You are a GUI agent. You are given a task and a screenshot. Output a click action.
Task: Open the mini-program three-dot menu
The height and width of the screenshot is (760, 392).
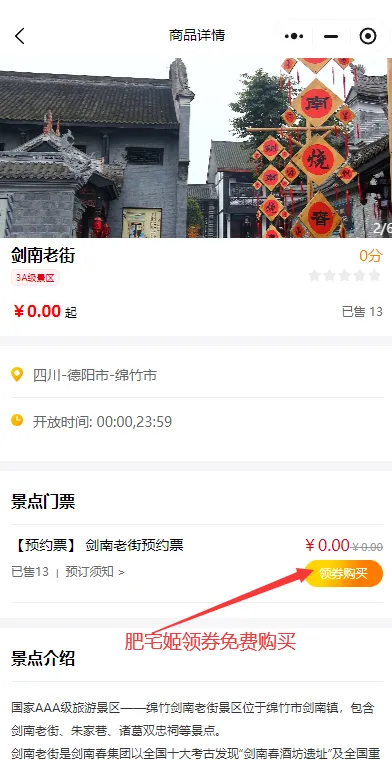tap(294, 36)
